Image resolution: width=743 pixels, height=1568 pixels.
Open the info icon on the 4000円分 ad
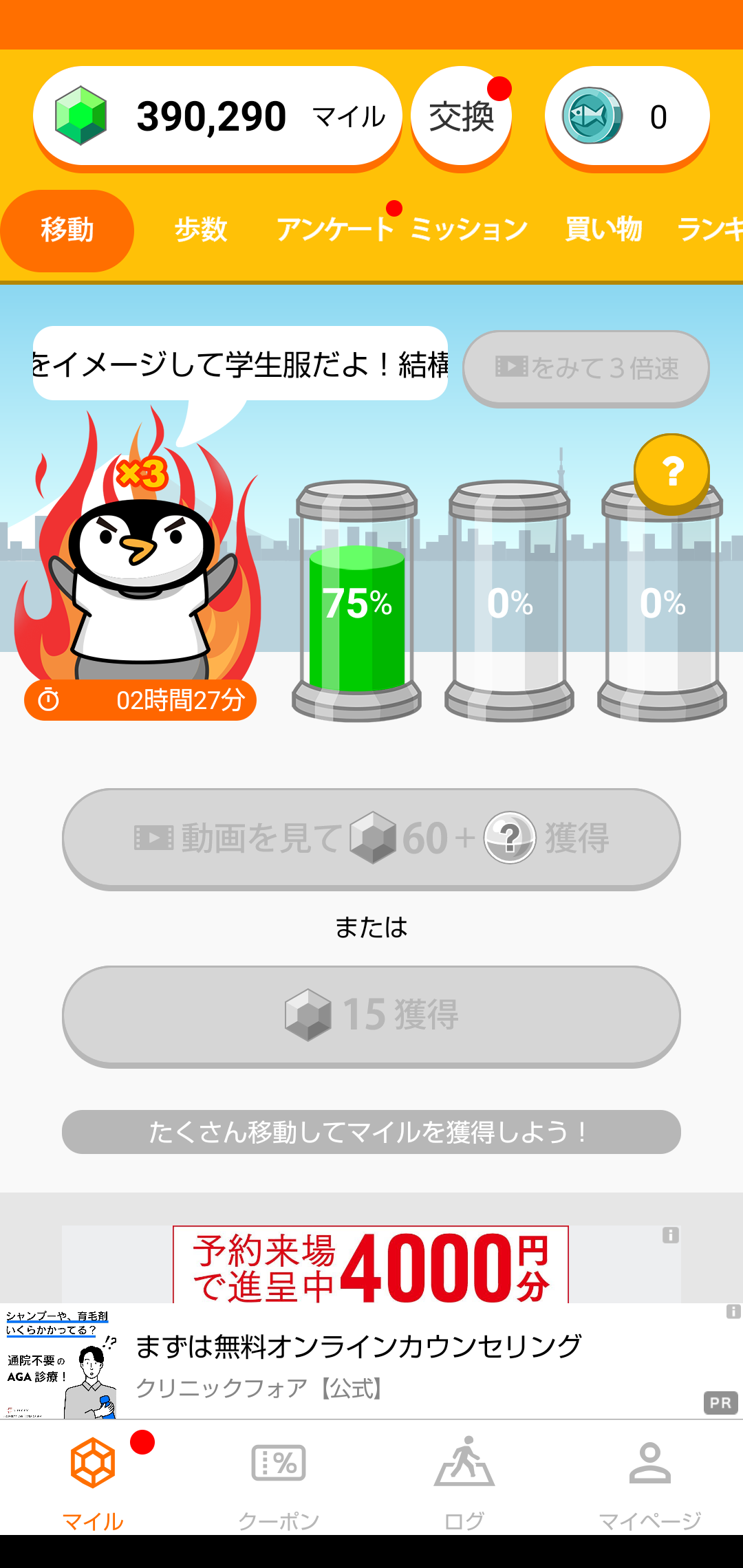[671, 1235]
